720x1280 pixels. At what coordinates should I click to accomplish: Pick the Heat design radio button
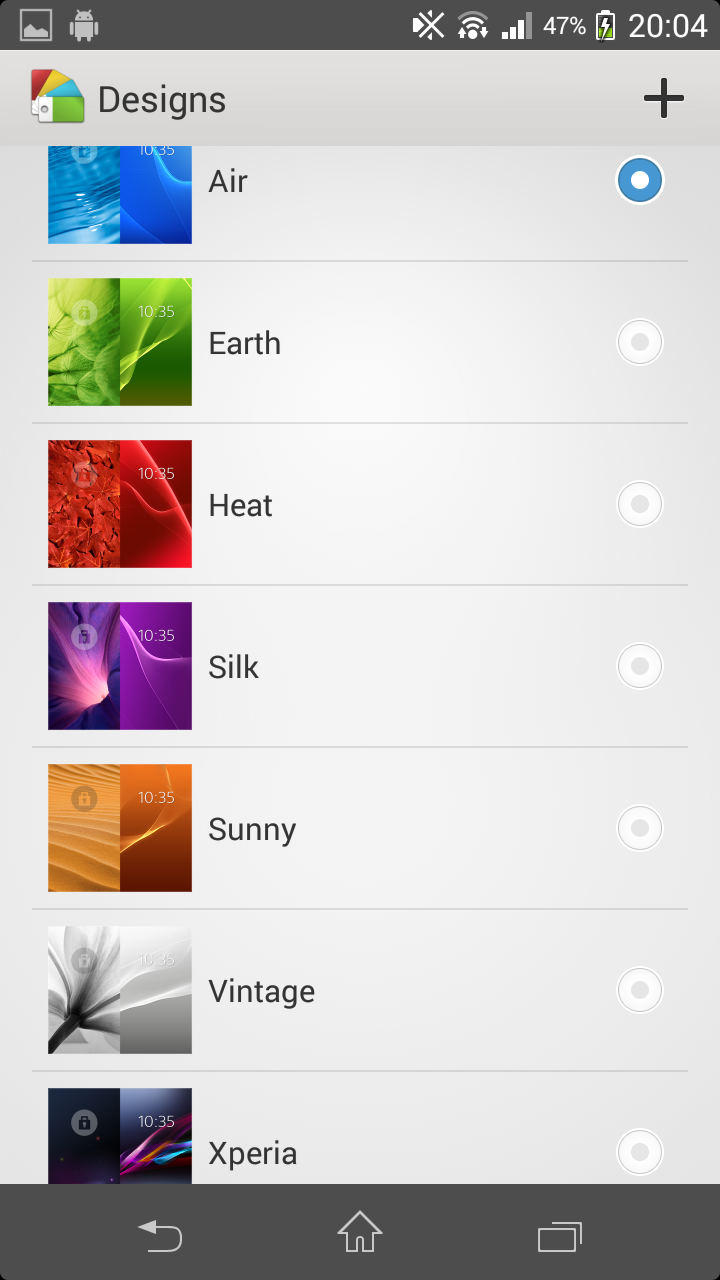(x=640, y=505)
